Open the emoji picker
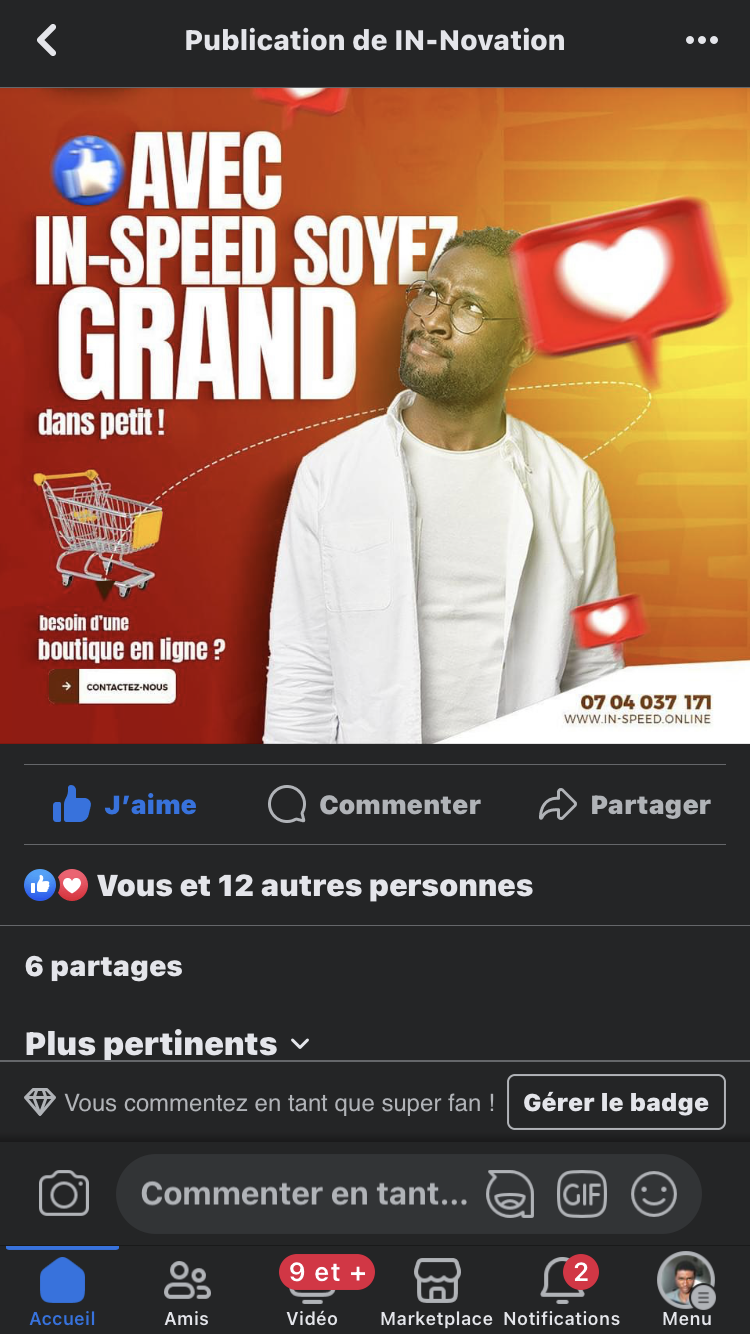Viewport: 750px width, 1334px height. click(x=654, y=1194)
